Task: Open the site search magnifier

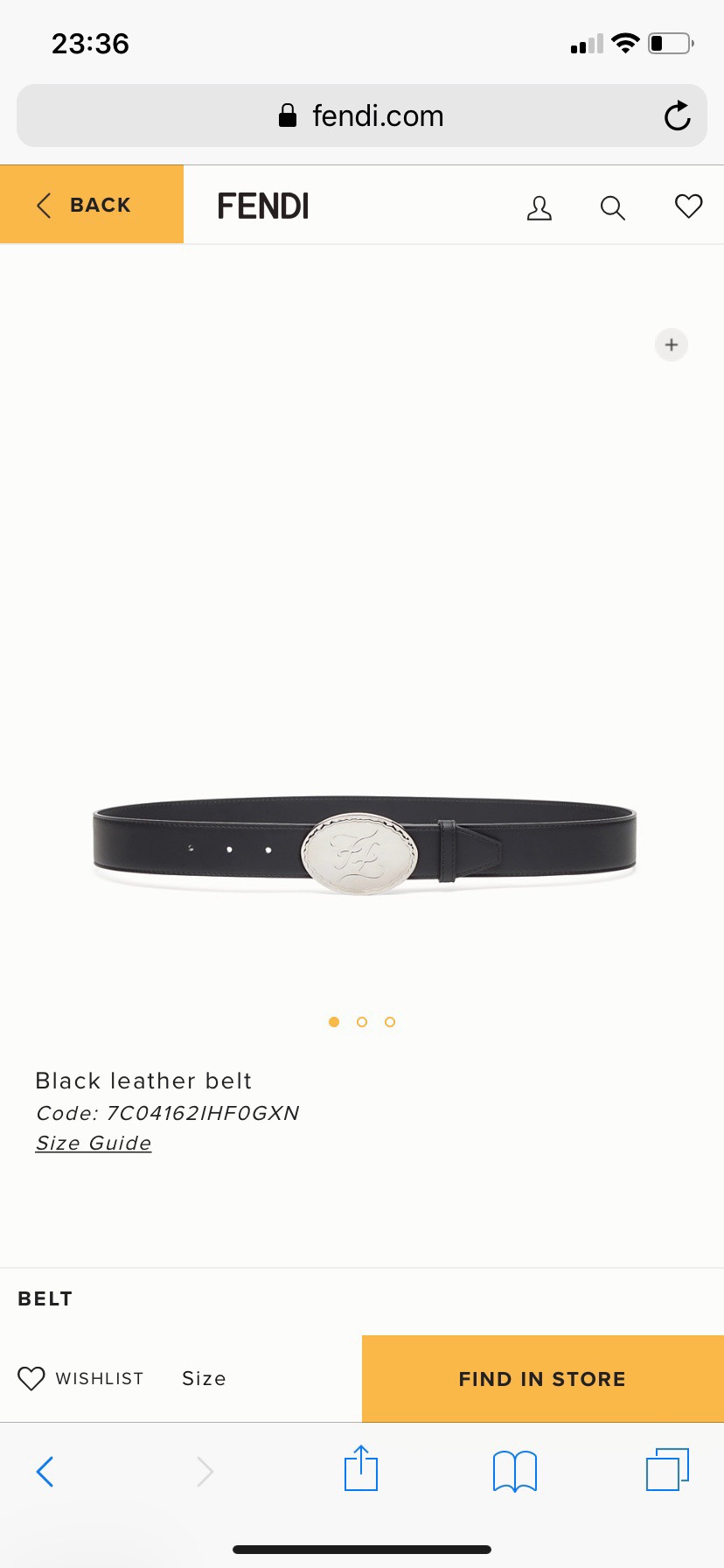Action: (x=613, y=207)
